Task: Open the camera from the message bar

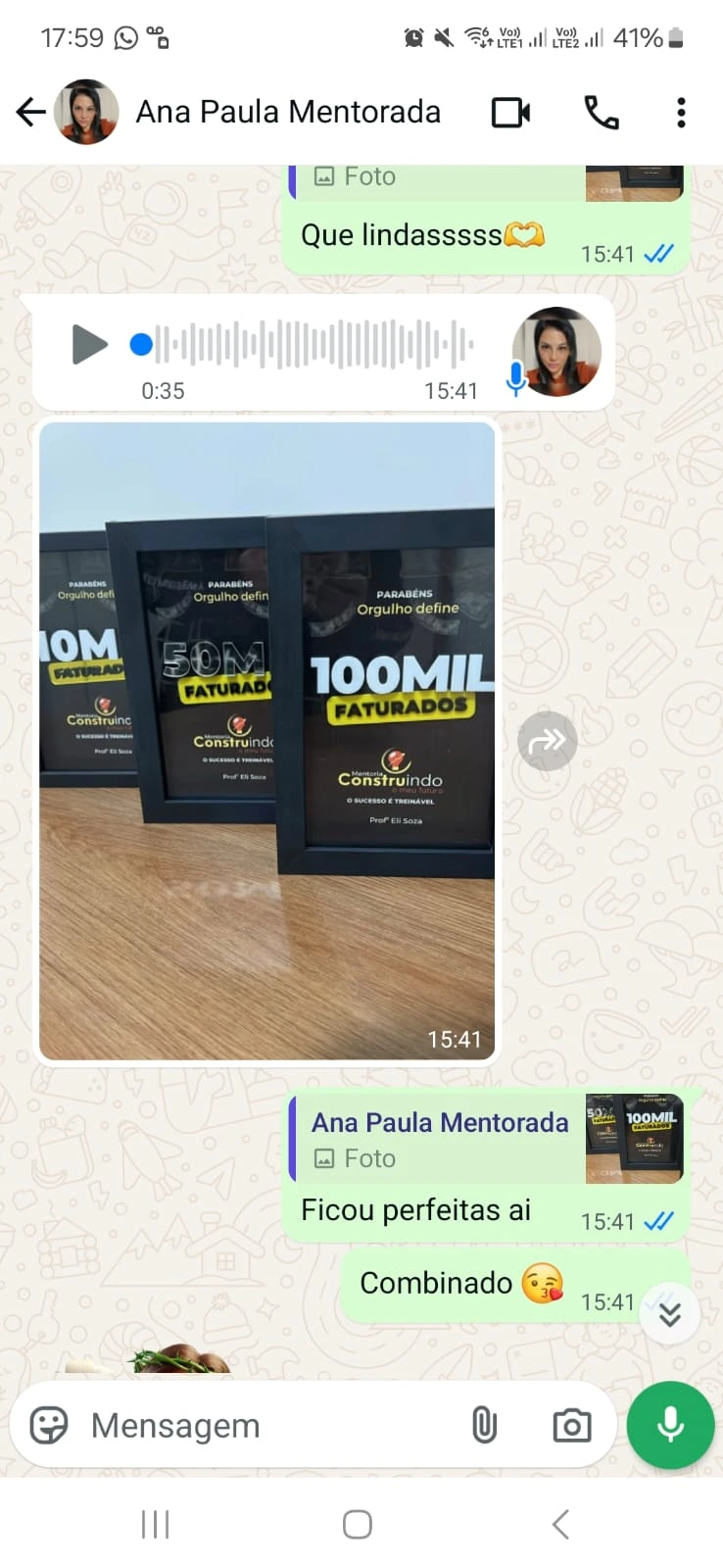Action: click(x=571, y=1425)
